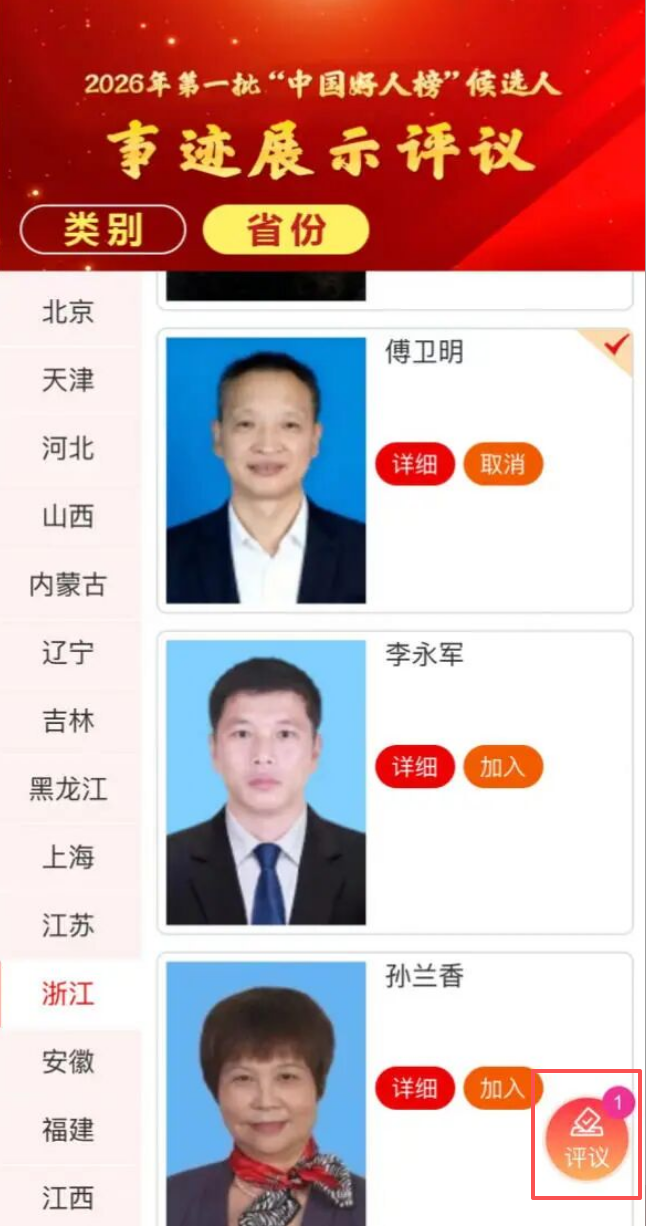The image size is (646, 1226).
Task: Choose 河北 province
Action: (68, 448)
